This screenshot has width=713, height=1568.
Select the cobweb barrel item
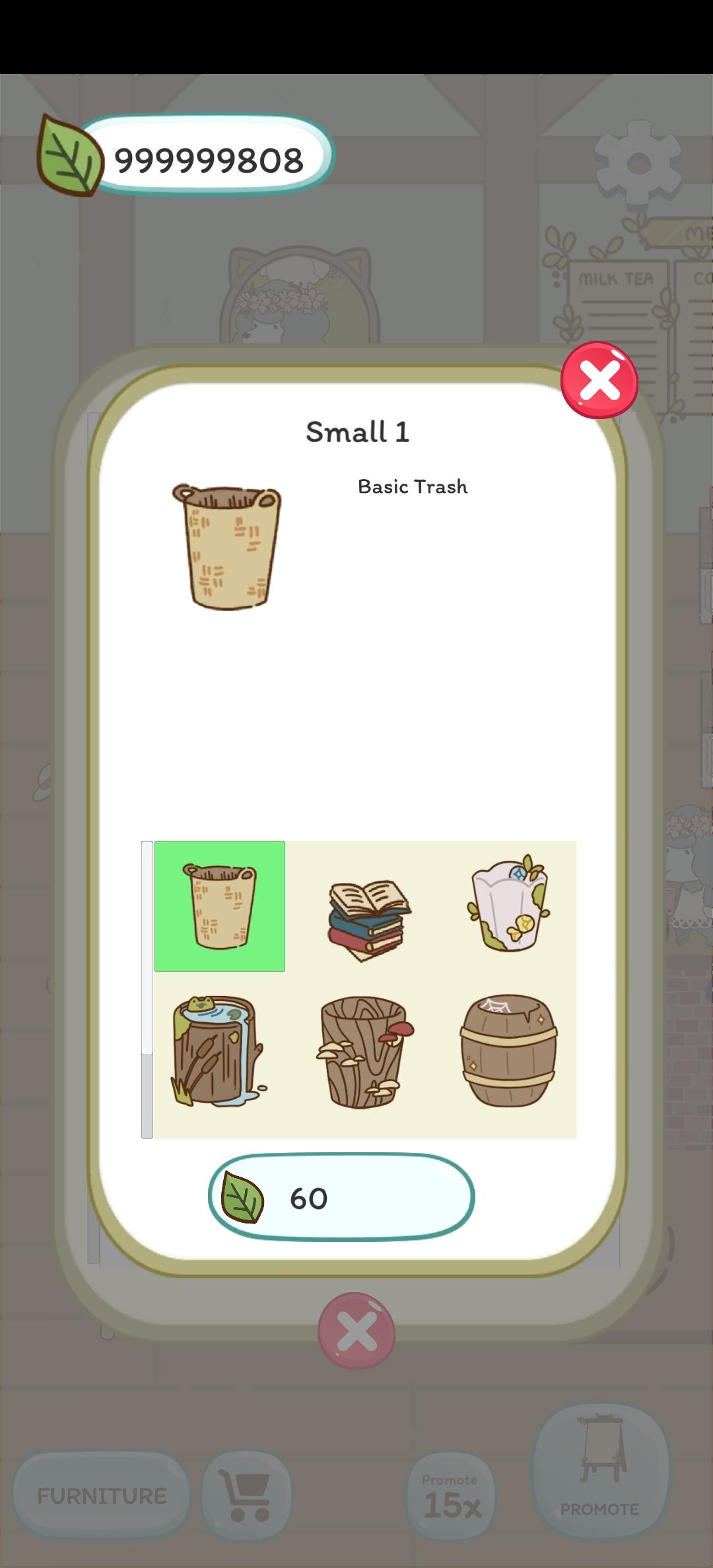[x=508, y=1051]
